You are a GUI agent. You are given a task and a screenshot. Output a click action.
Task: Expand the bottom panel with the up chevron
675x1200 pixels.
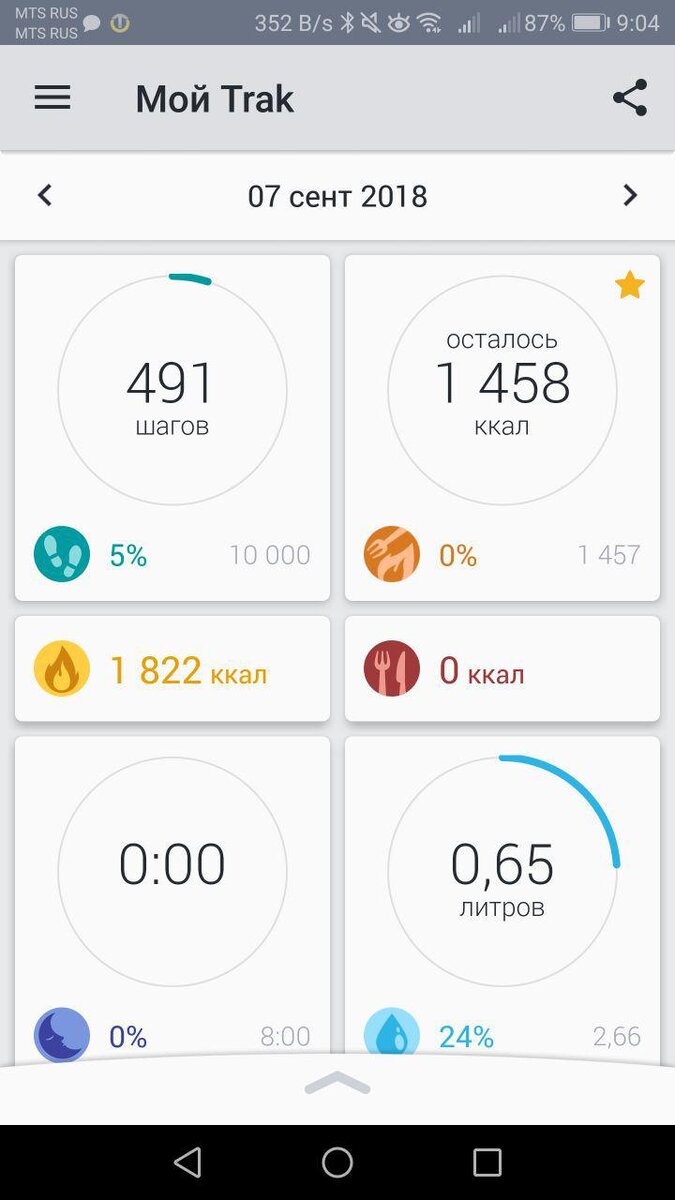tap(337, 1083)
